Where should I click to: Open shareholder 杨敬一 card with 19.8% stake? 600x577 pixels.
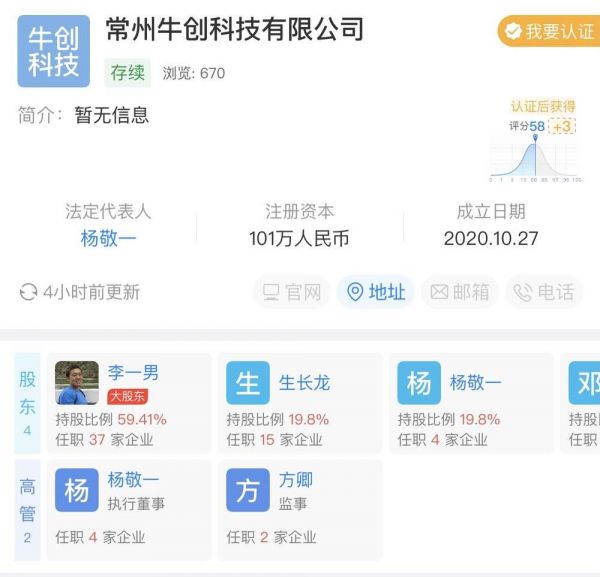coord(471,402)
